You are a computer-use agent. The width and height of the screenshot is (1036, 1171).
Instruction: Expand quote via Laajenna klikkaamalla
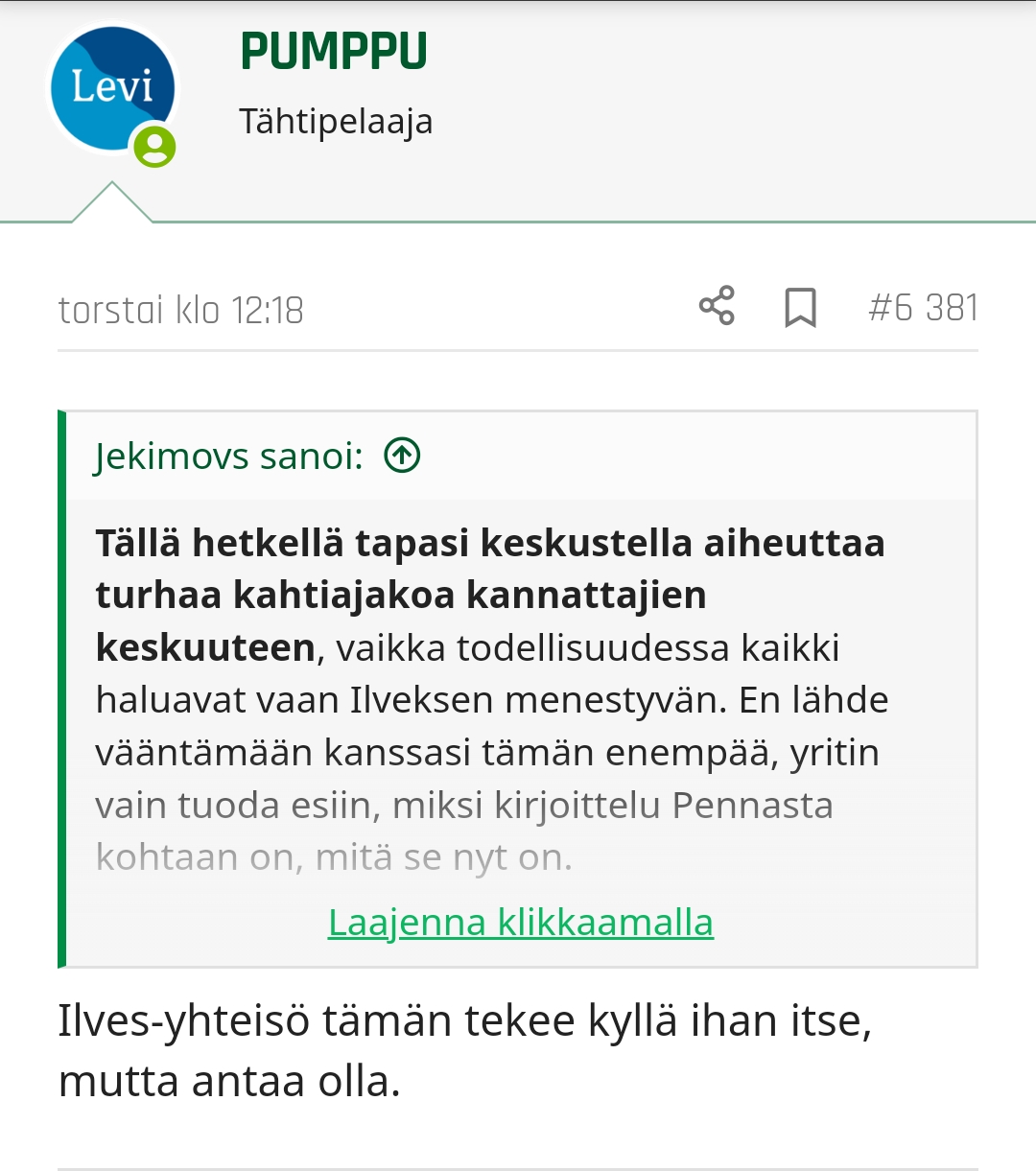520,923
